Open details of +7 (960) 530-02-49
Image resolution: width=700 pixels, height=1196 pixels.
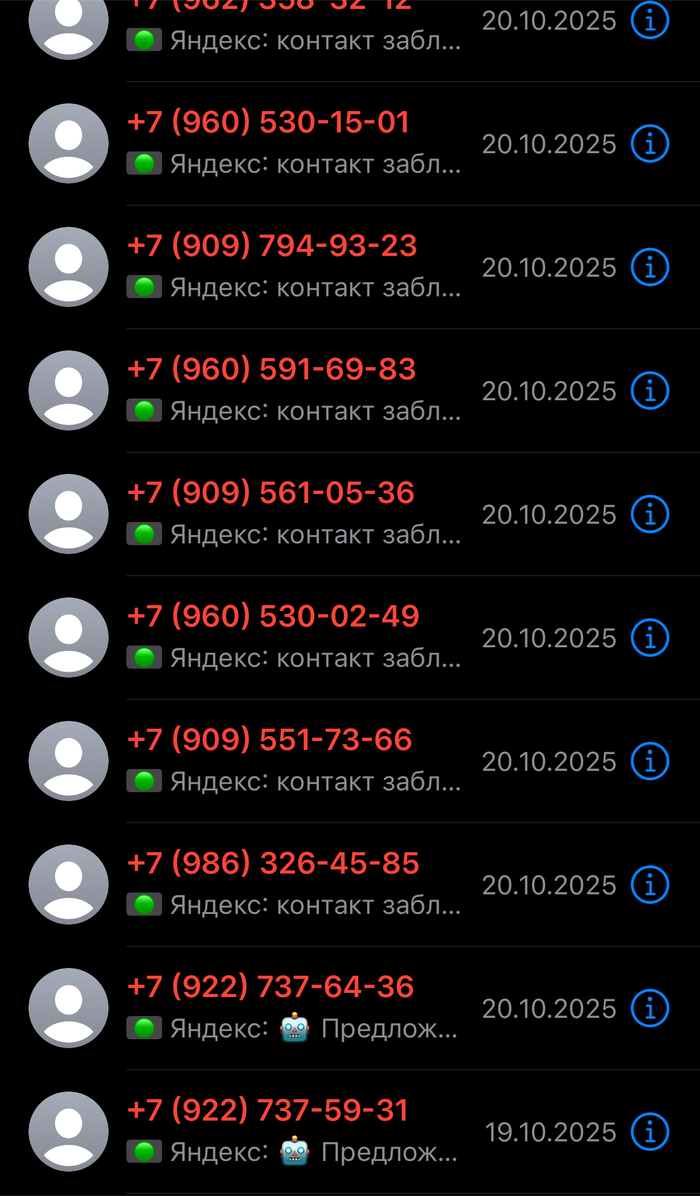[650, 638]
